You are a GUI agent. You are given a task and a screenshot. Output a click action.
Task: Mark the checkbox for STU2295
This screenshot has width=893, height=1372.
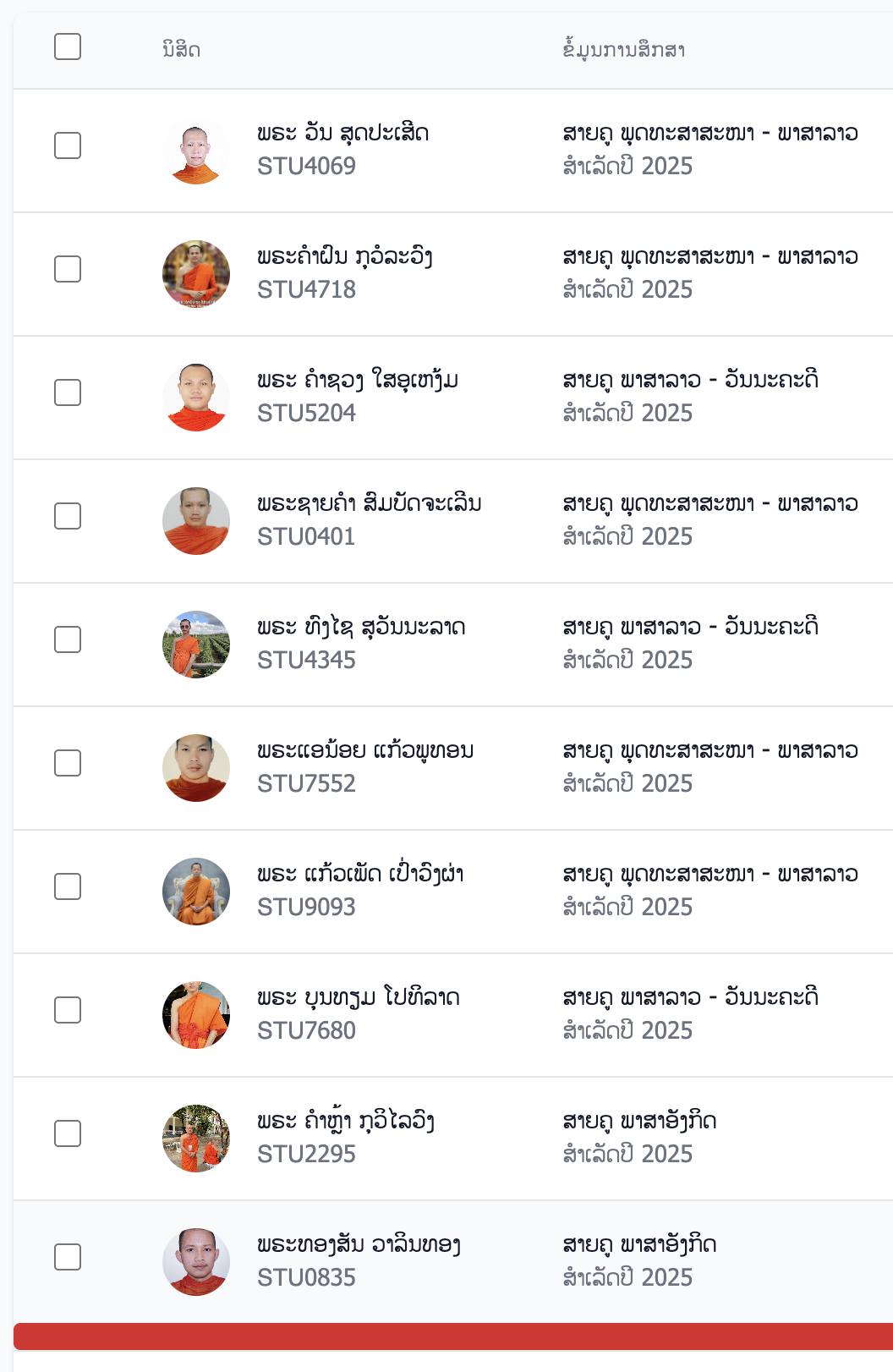coord(68,1133)
